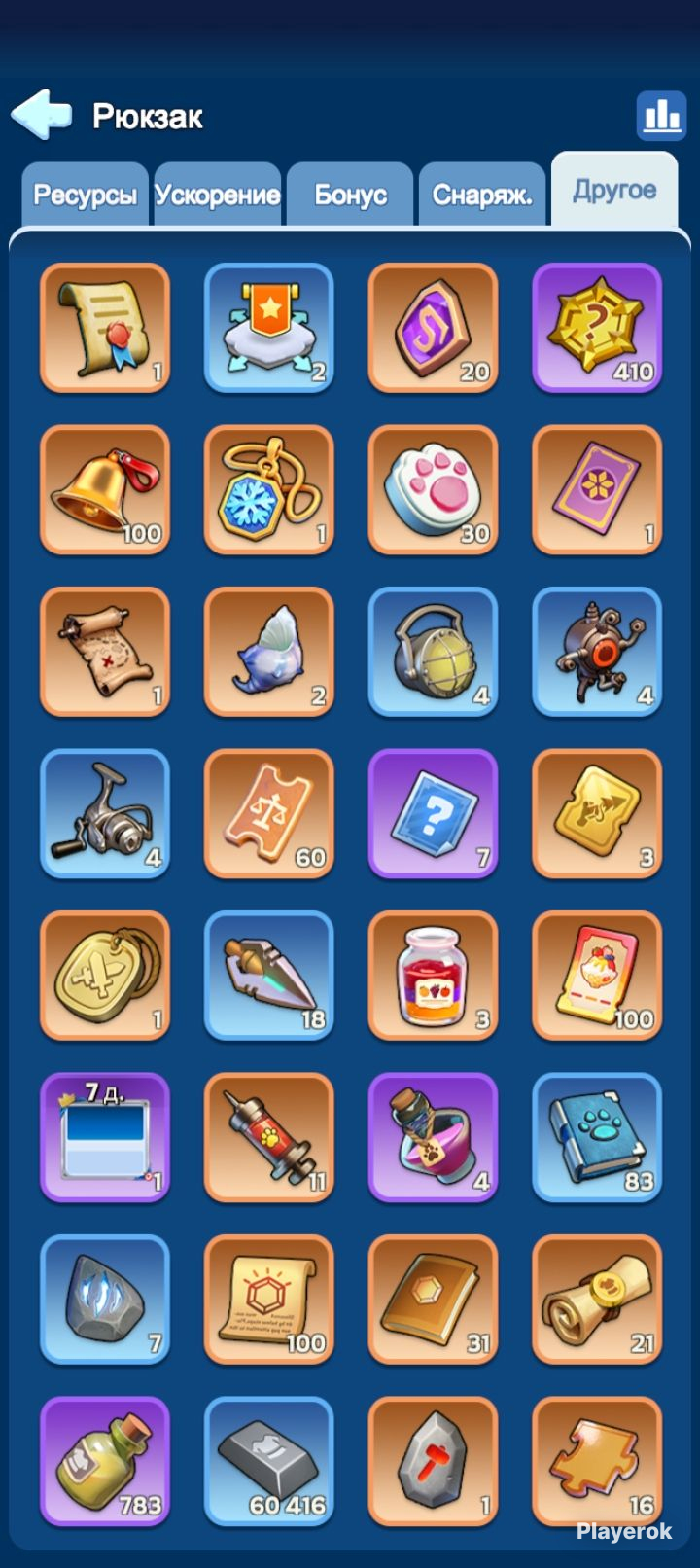The height and width of the screenshot is (1568, 700).
Task: Open the question mark badge item with 410
Action: [597, 328]
